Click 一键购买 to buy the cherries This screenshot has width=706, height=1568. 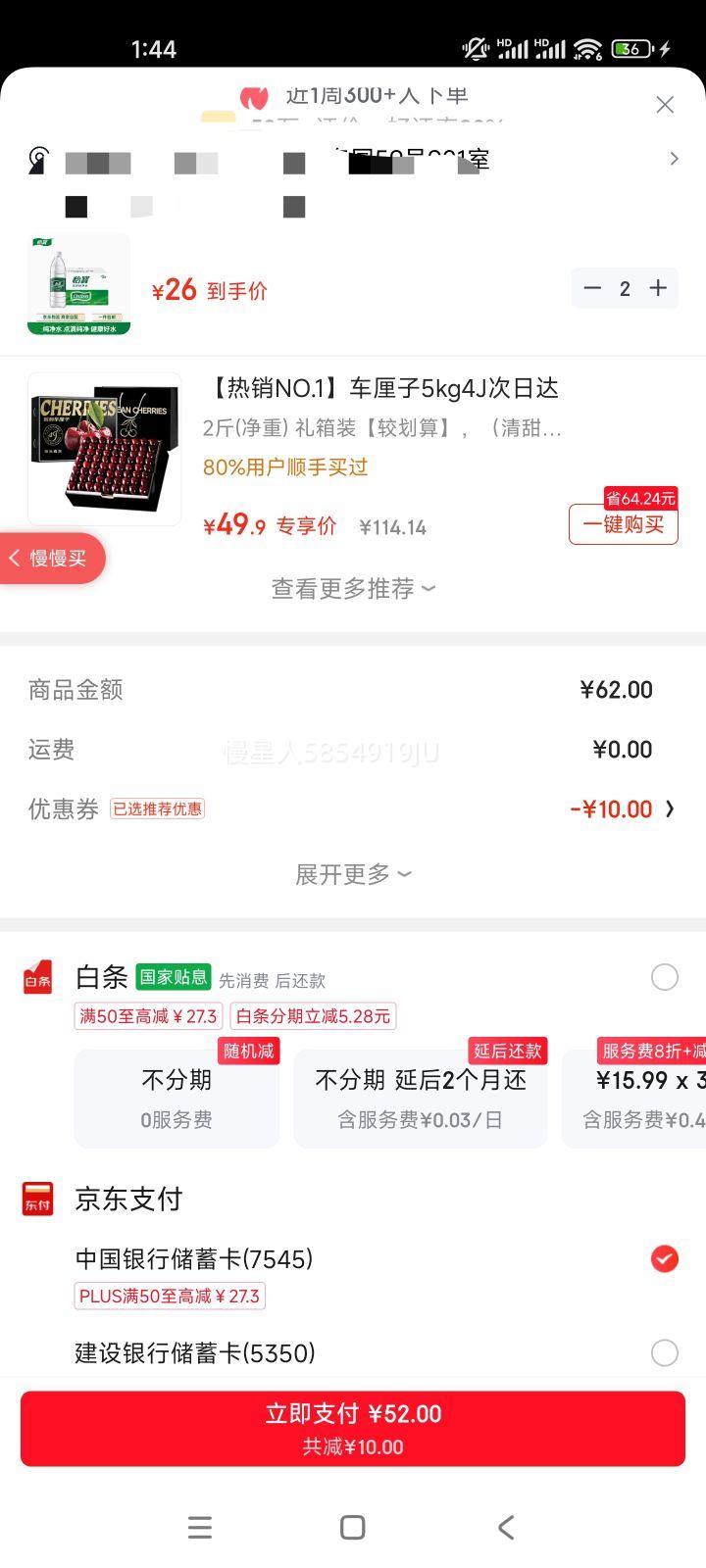623,525
